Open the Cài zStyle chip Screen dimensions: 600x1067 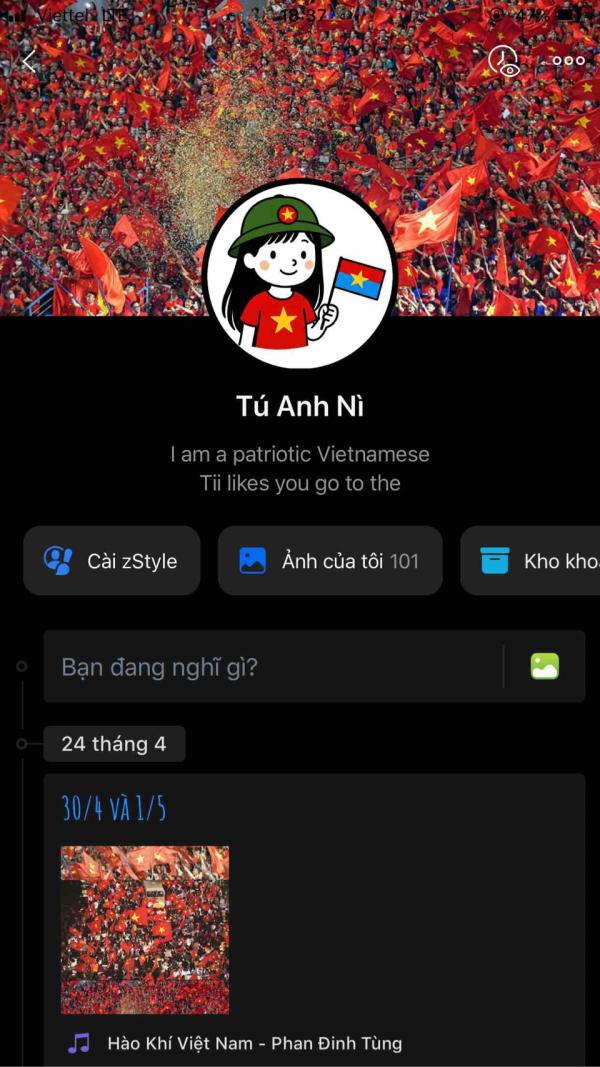click(x=112, y=561)
